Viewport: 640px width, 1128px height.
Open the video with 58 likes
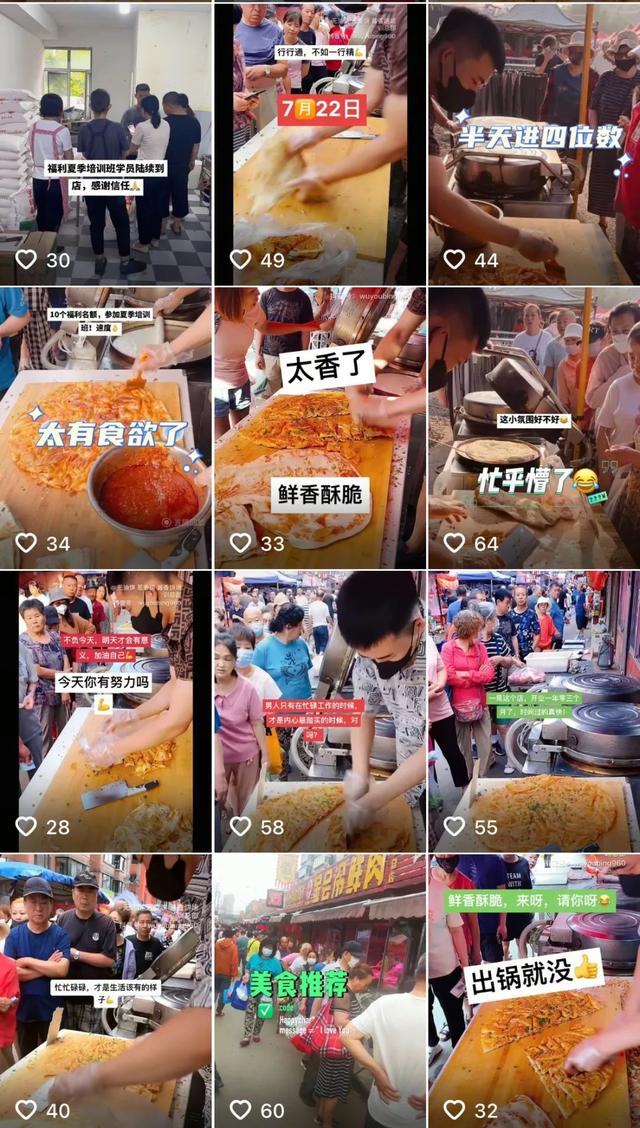coord(320,710)
